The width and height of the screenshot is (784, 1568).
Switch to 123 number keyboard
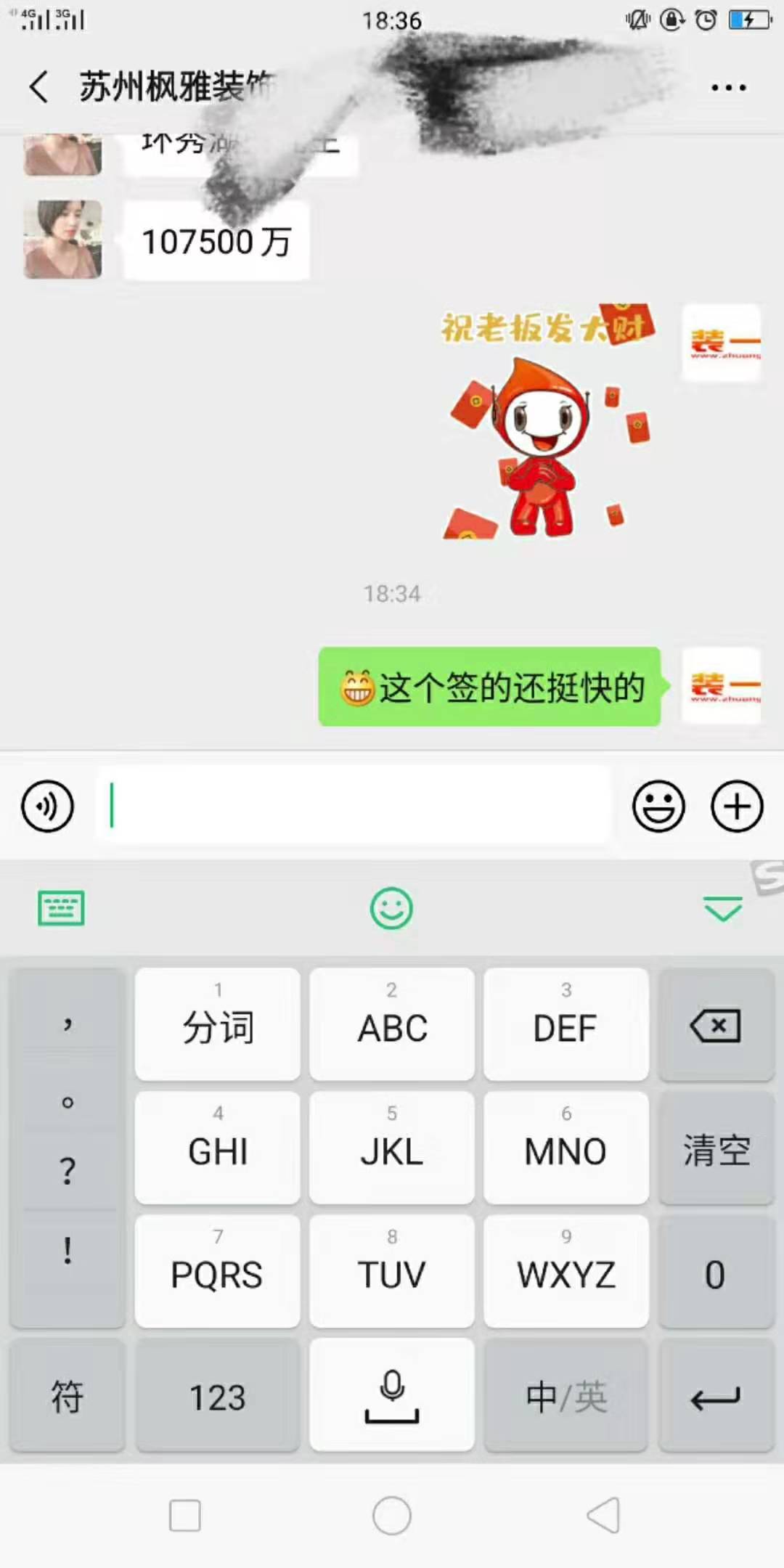[217, 1397]
